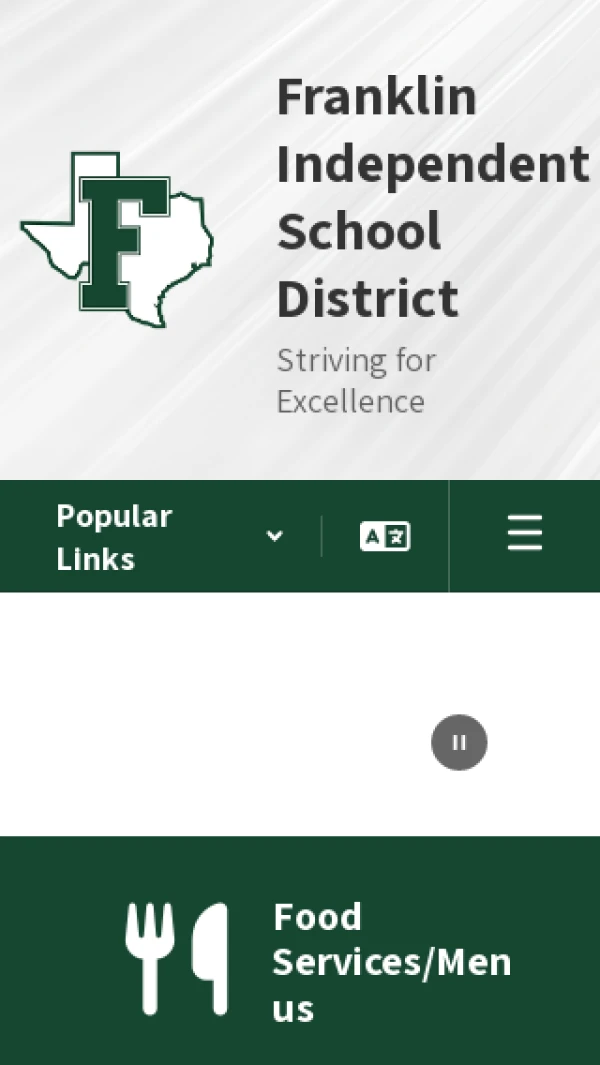The height and width of the screenshot is (1065, 600).
Task: Pause the slideshow
Action: tap(459, 743)
